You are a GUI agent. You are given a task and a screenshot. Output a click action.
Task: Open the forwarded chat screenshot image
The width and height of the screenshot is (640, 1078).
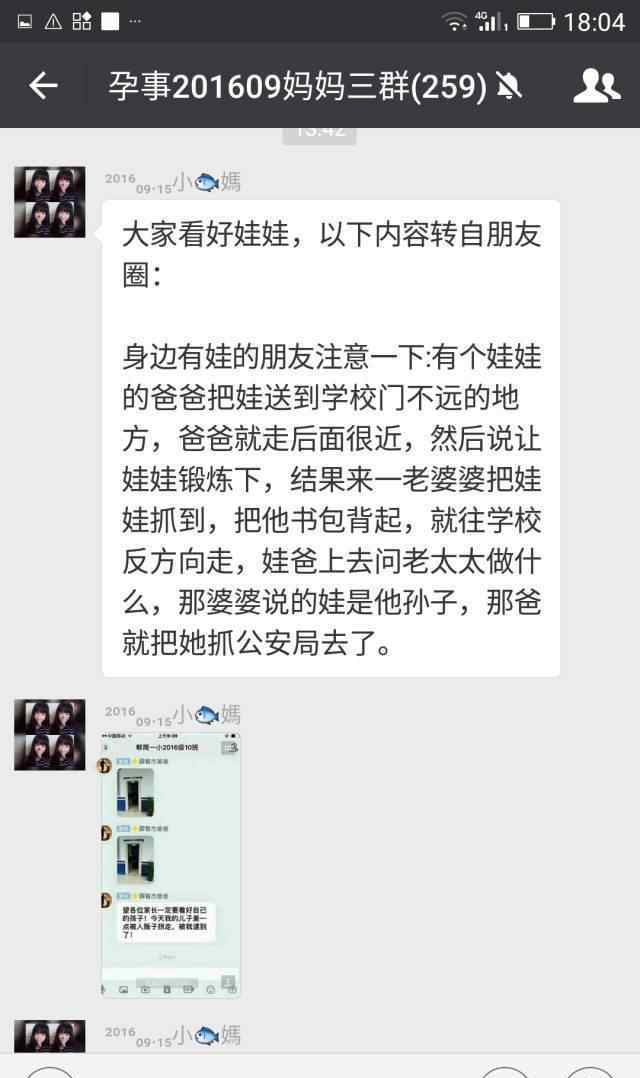tap(170, 865)
